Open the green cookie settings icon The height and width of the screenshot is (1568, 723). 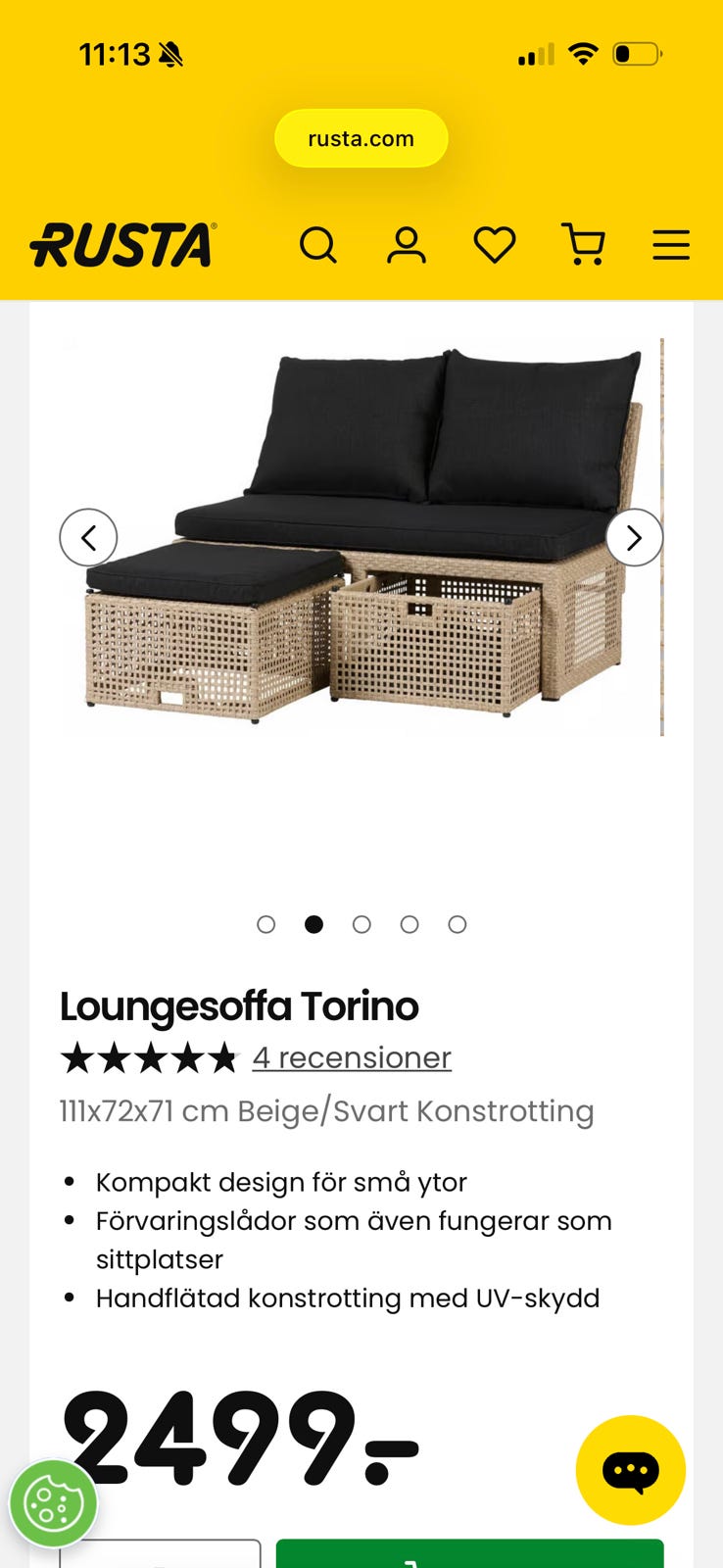(x=54, y=1502)
